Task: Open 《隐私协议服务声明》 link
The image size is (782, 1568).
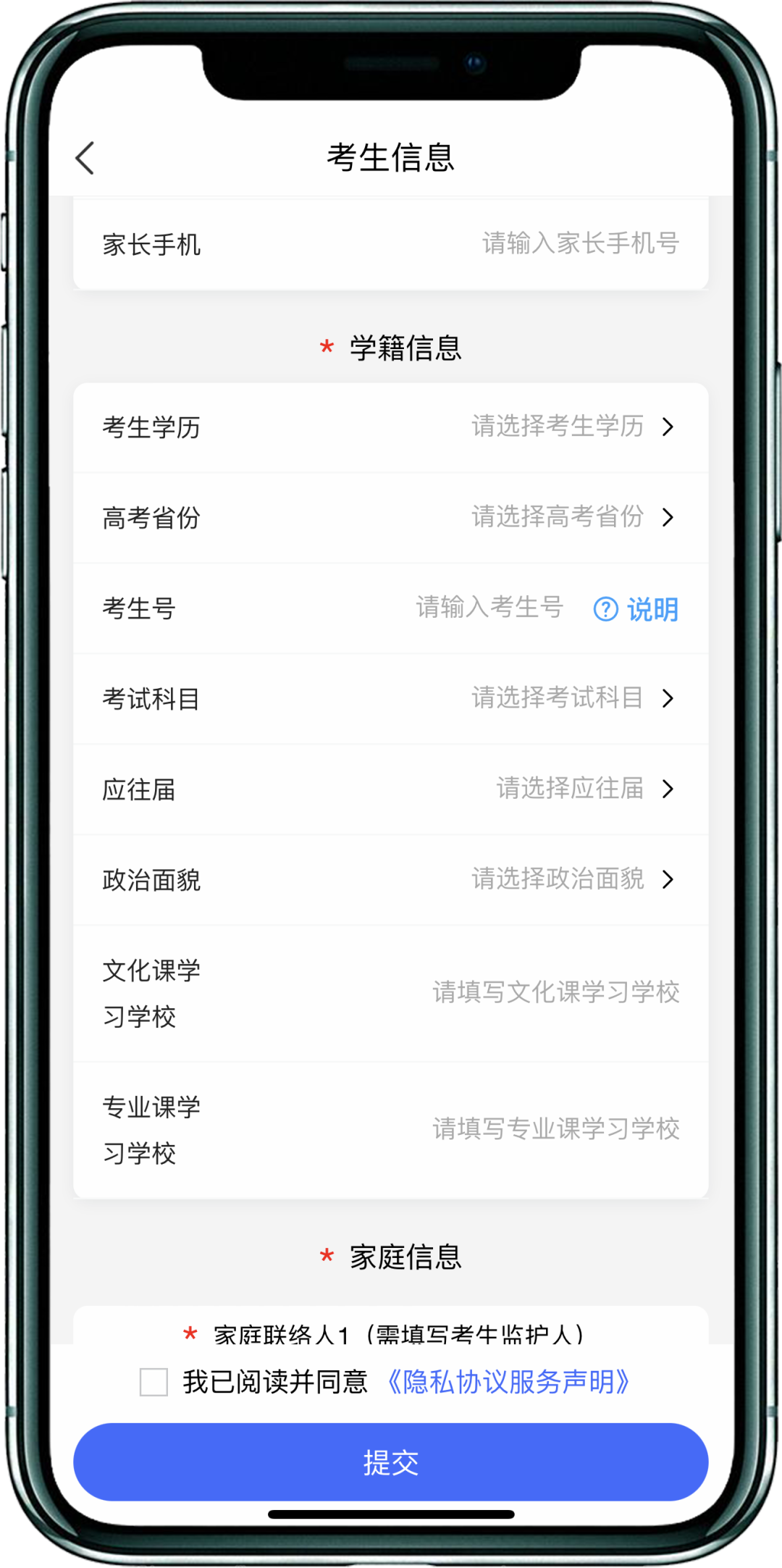Action: 508,1382
